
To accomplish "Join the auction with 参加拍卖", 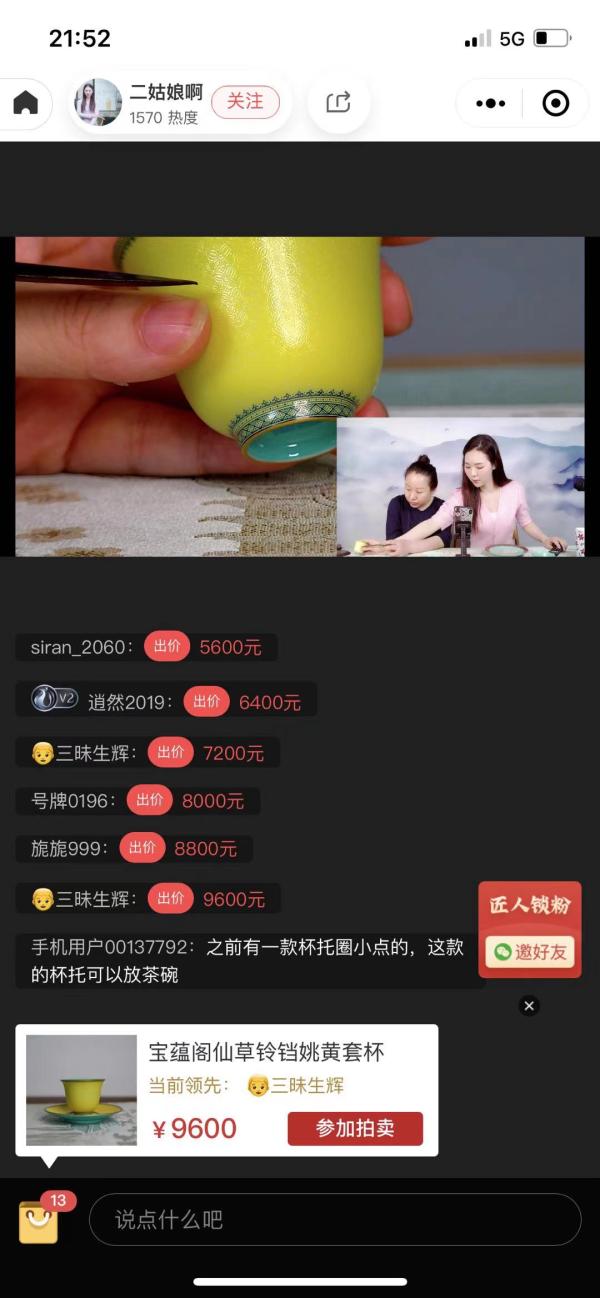I will coord(355,1128).
